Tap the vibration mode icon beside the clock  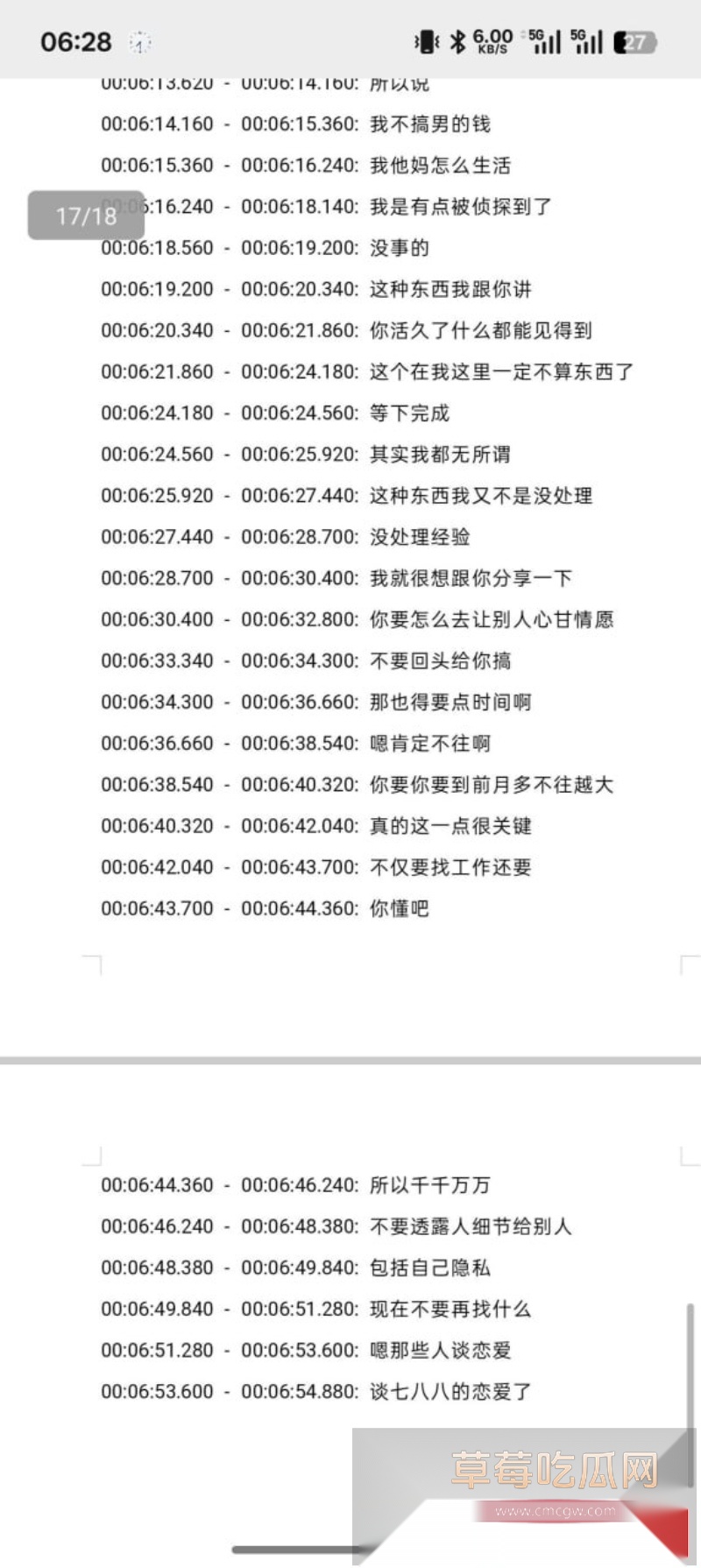click(140, 40)
